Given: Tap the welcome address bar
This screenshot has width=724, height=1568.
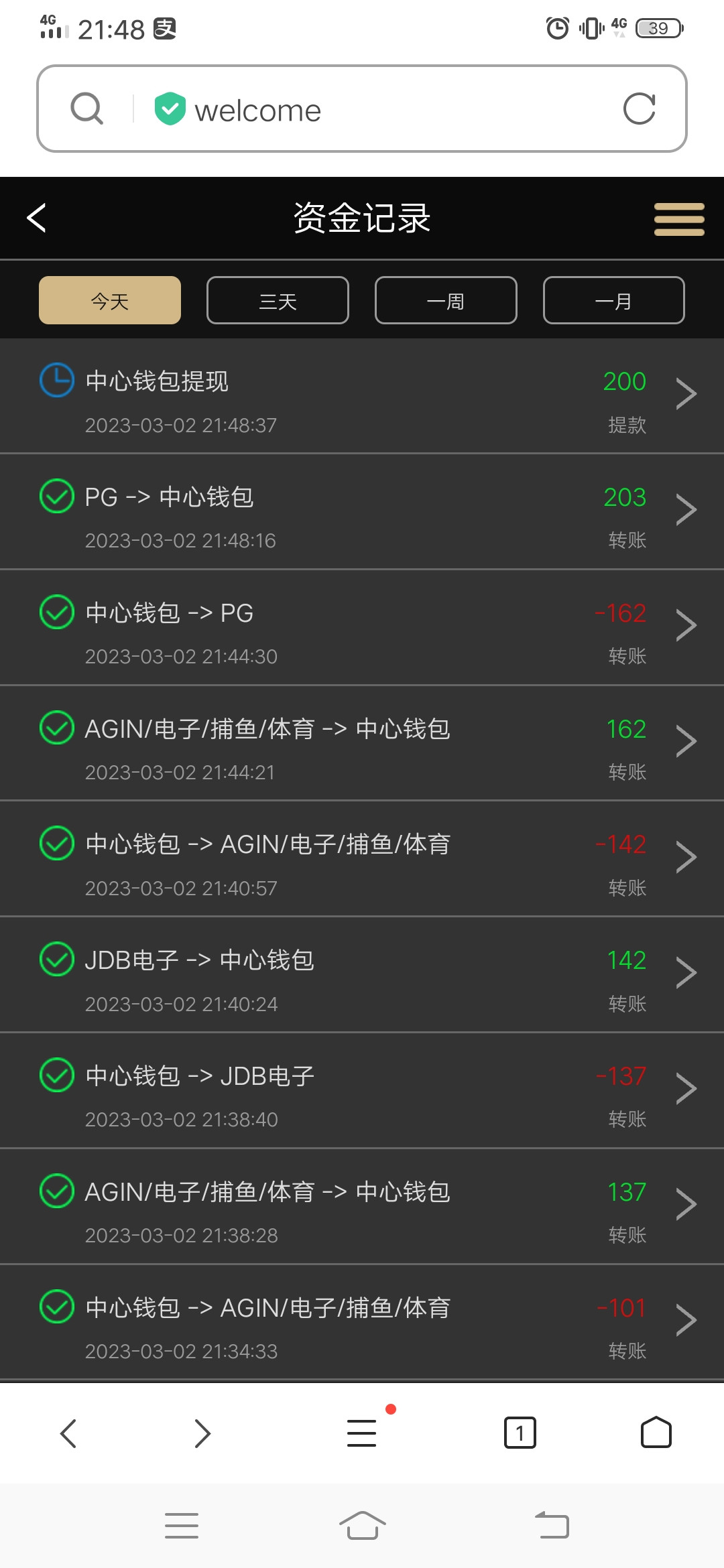Looking at the screenshot, I should tap(375, 110).
